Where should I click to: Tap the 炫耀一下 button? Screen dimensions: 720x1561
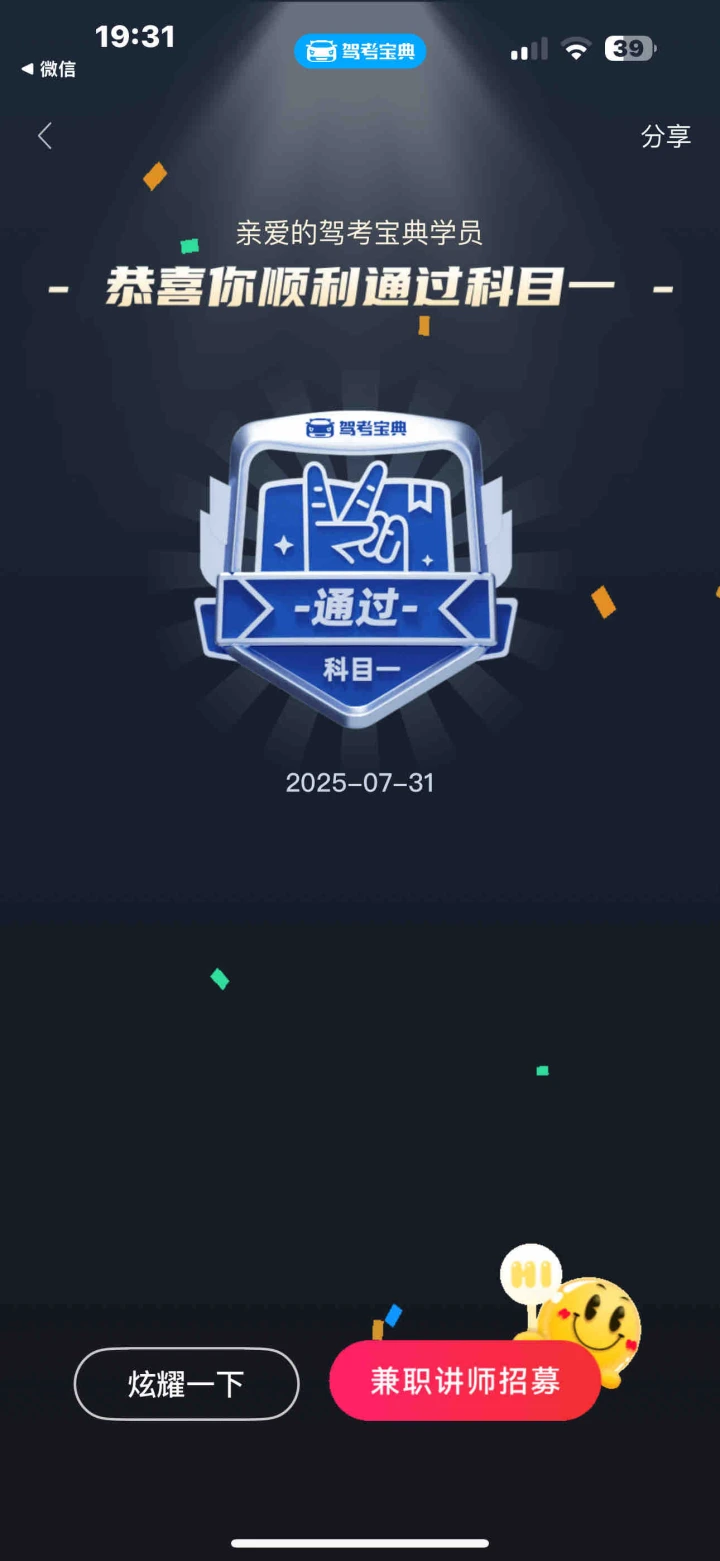coord(187,1384)
